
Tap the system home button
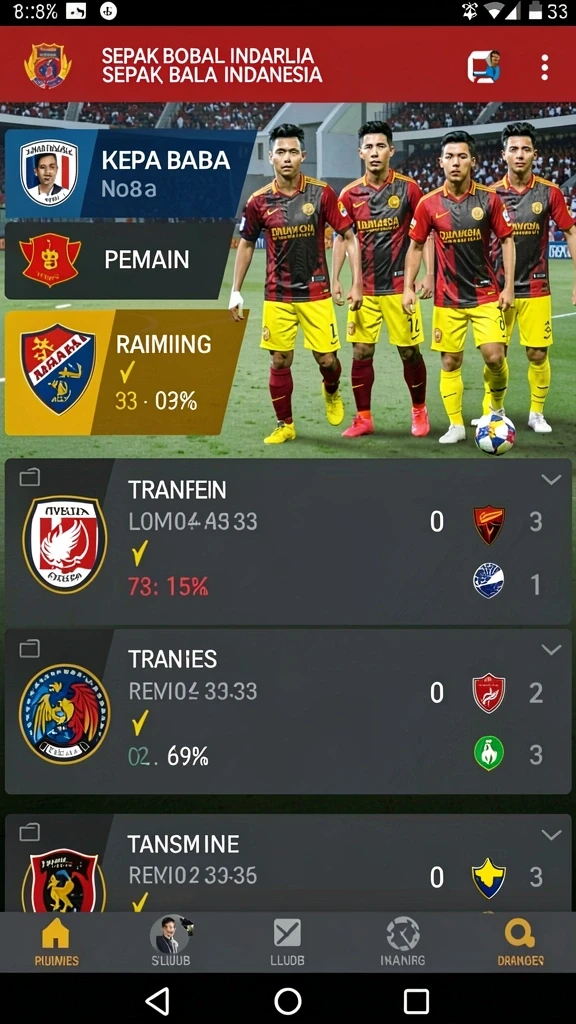coord(288,1000)
